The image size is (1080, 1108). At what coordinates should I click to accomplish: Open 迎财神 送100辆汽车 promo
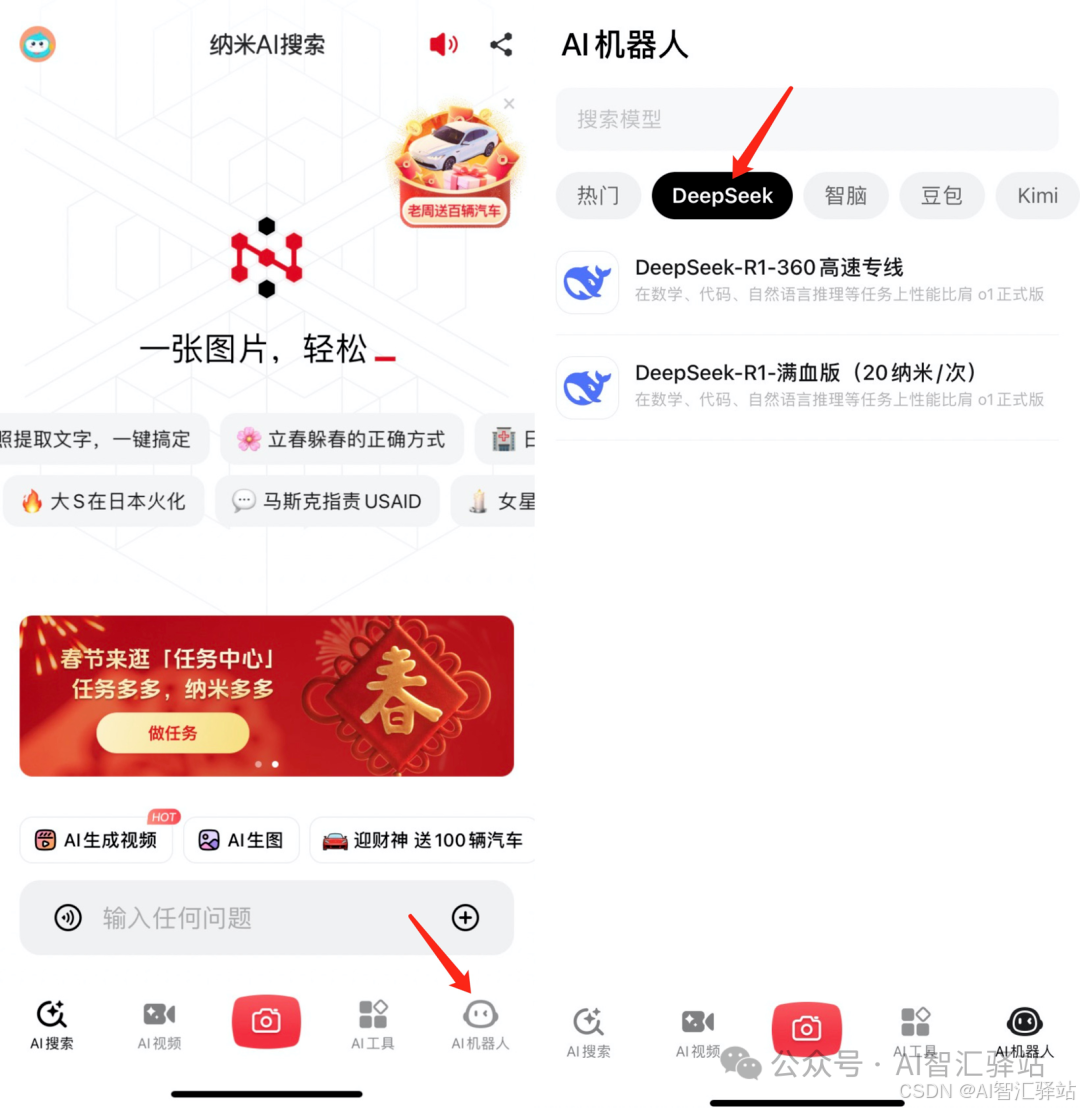(422, 840)
